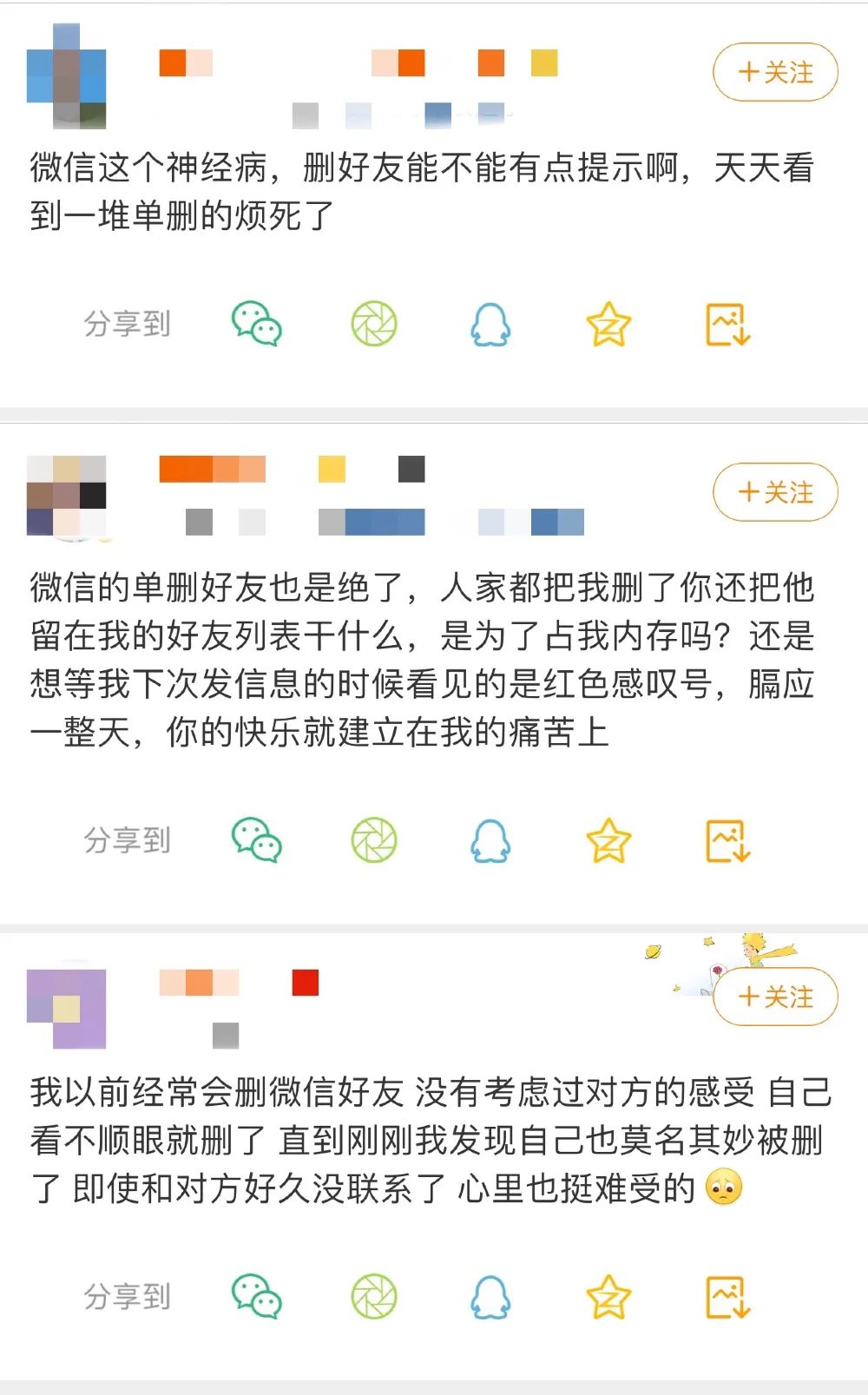868x1395 pixels.
Task: Share the "单删好友也是绝了" post to QZone
Action: [x=608, y=840]
